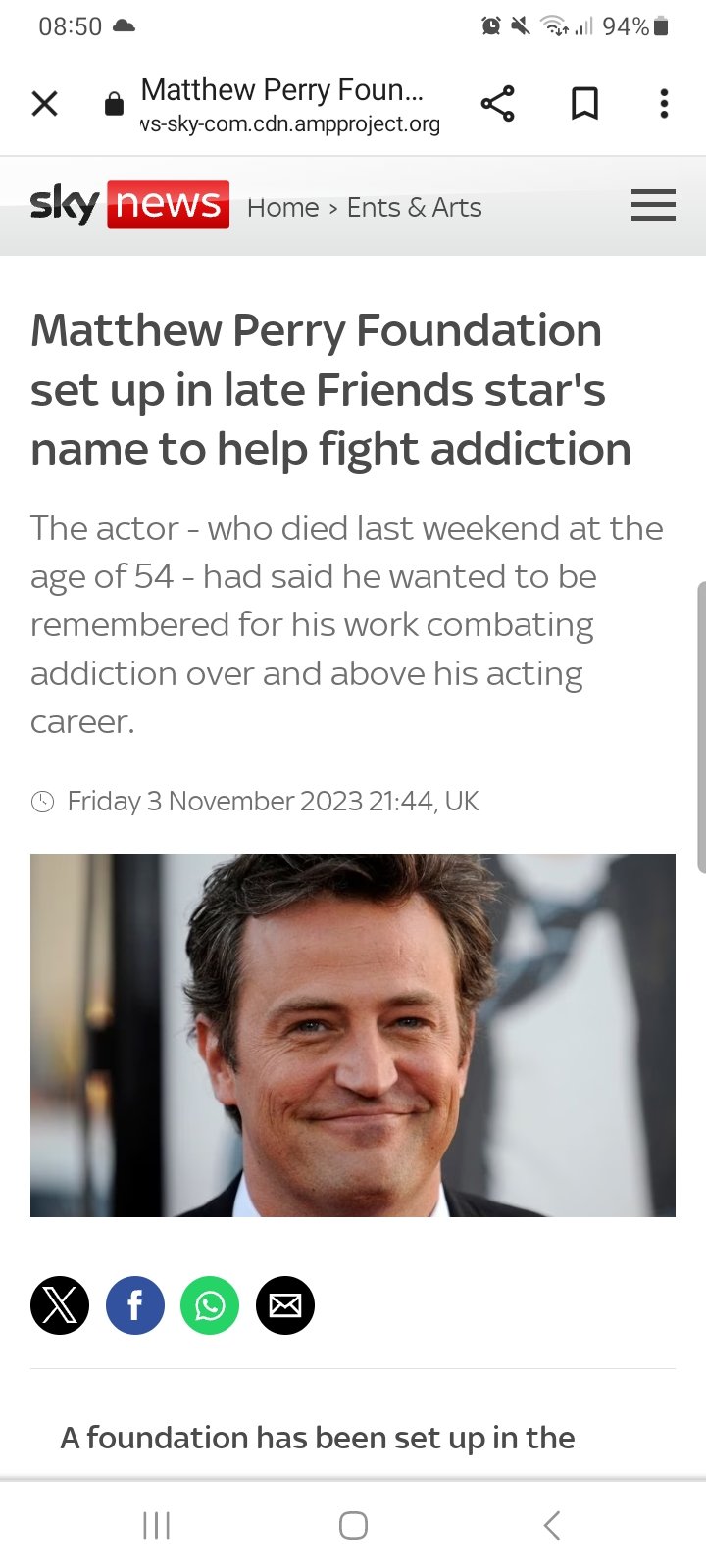Open the Home breadcrumb link

point(282,208)
